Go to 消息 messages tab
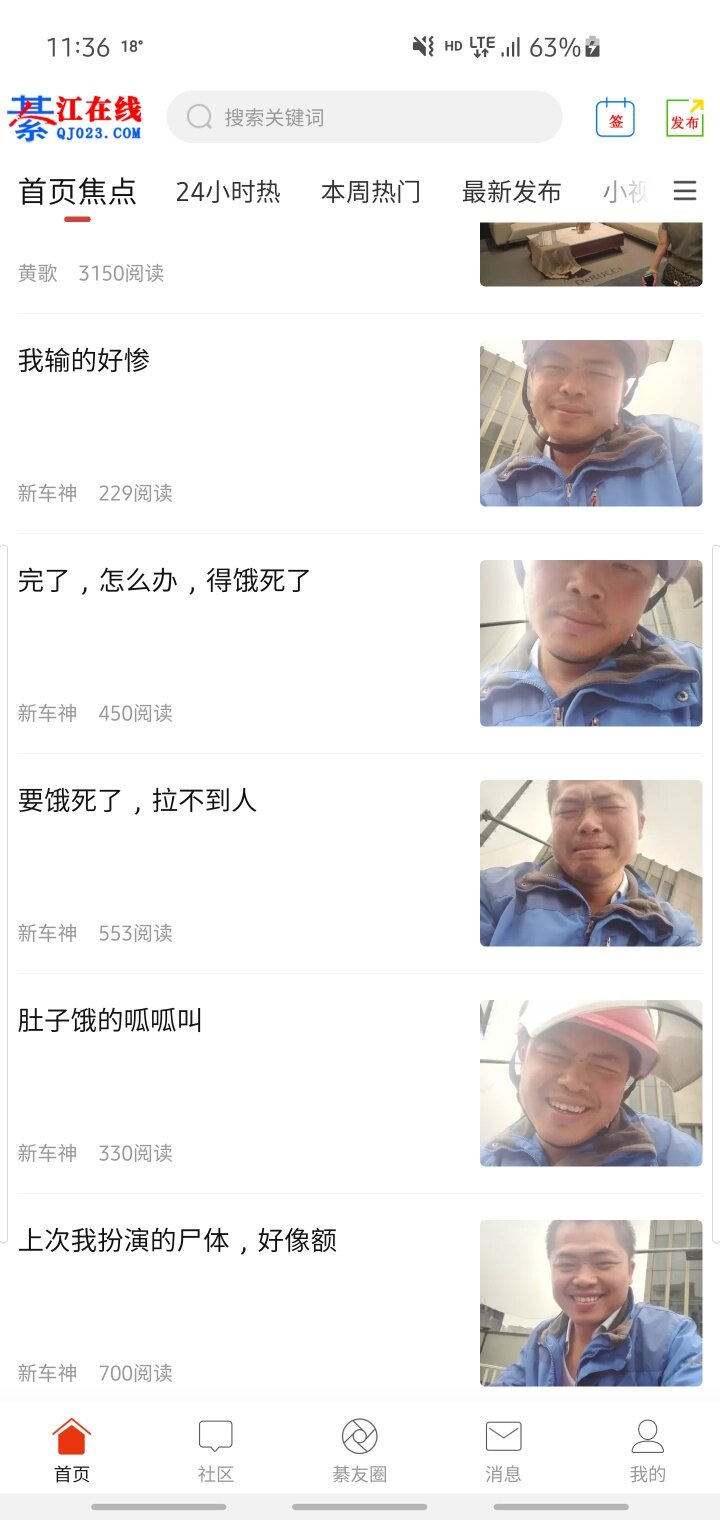 503,1450
